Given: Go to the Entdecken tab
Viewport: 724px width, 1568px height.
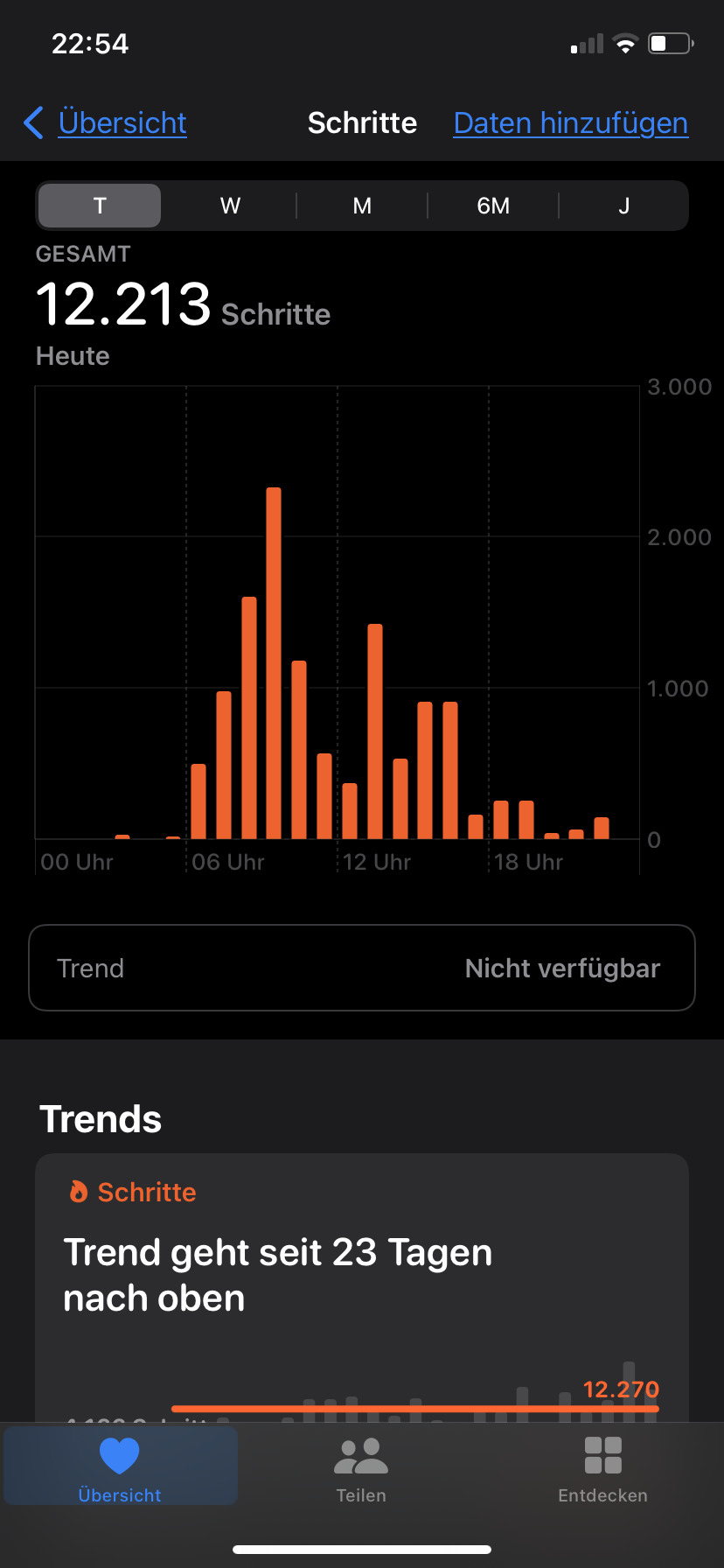Looking at the screenshot, I should click(x=602, y=1468).
